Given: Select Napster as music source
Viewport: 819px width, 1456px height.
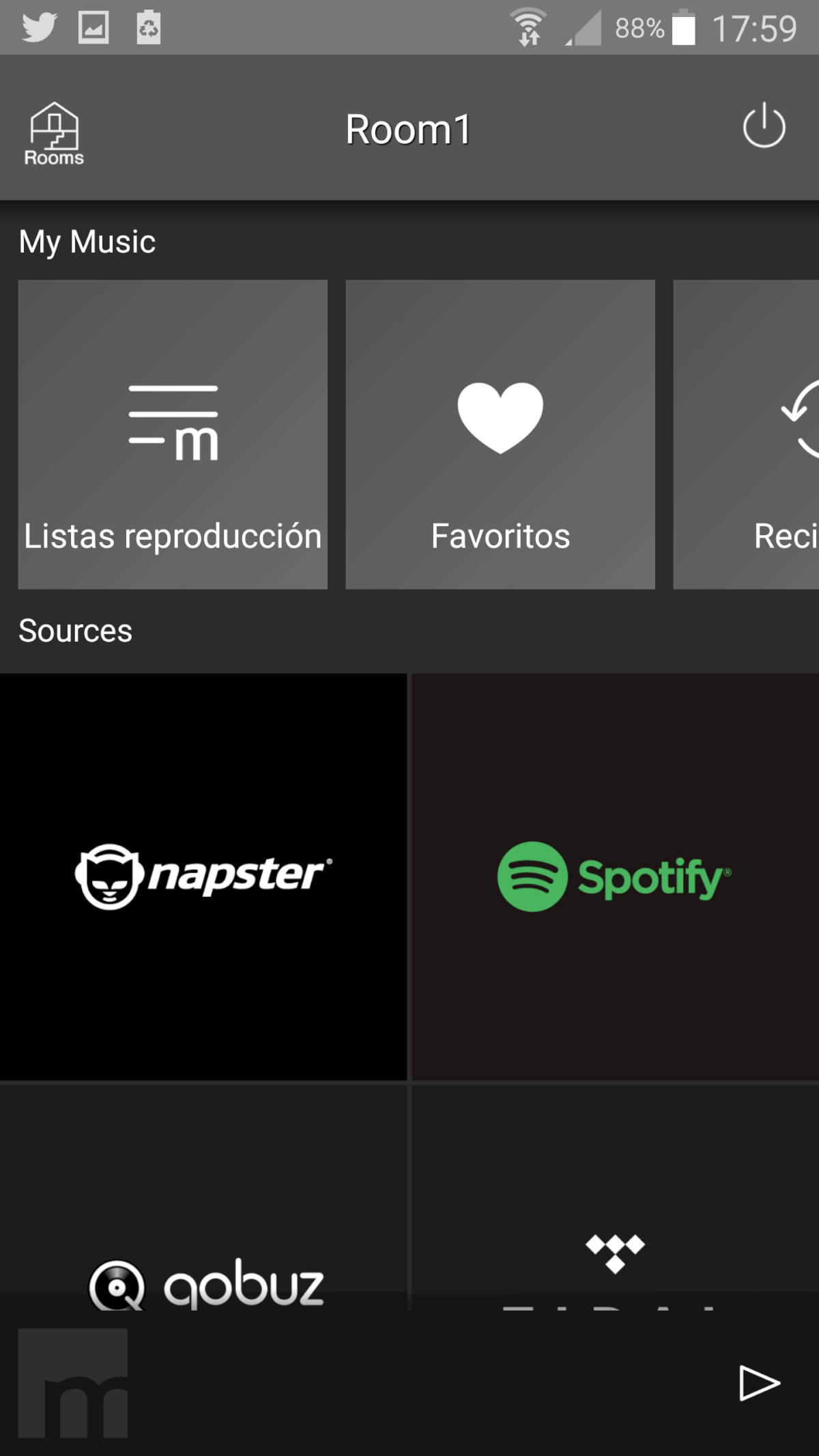Looking at the screenshot, I should pos(203,876).
